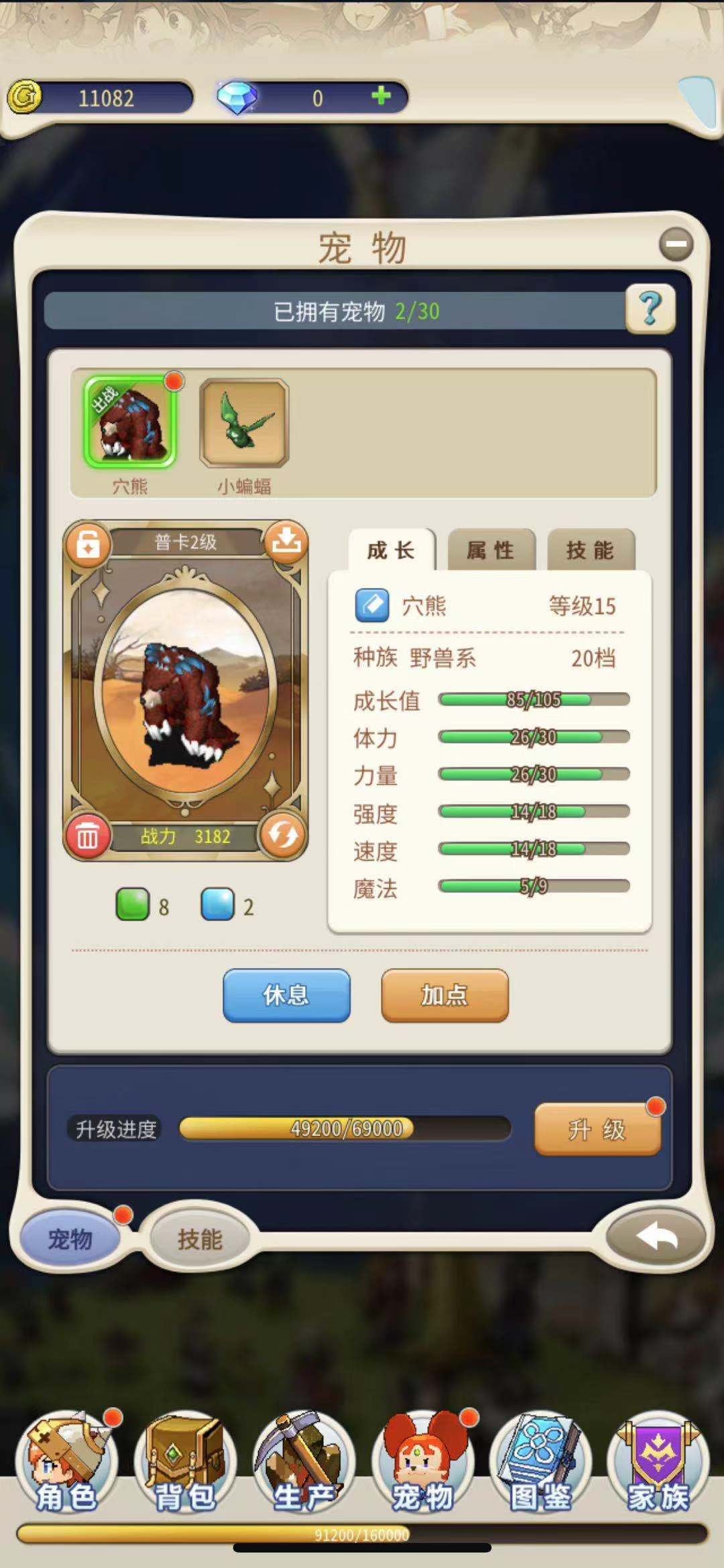Tap the 加点 button

pos(444,995)
